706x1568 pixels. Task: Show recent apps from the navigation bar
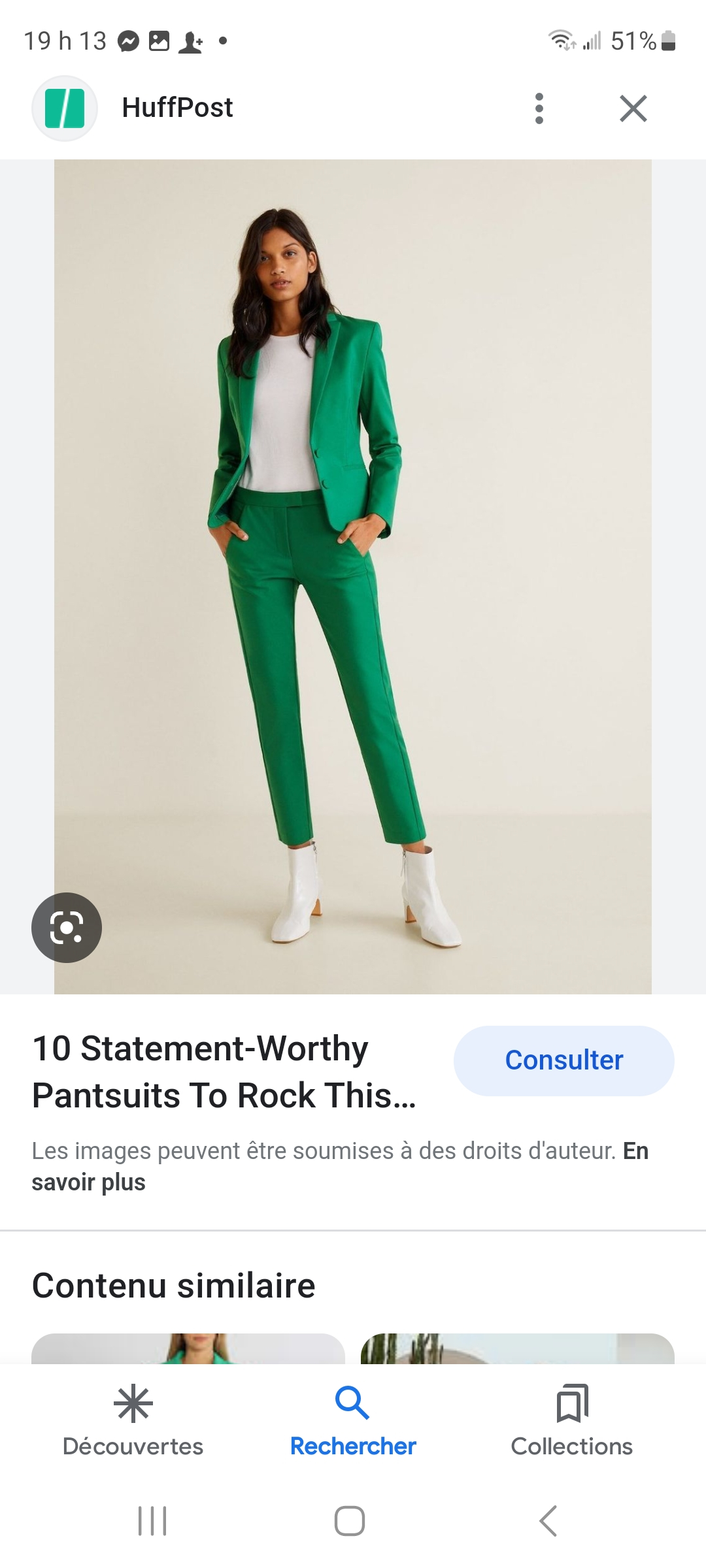tap(152, 1521)
